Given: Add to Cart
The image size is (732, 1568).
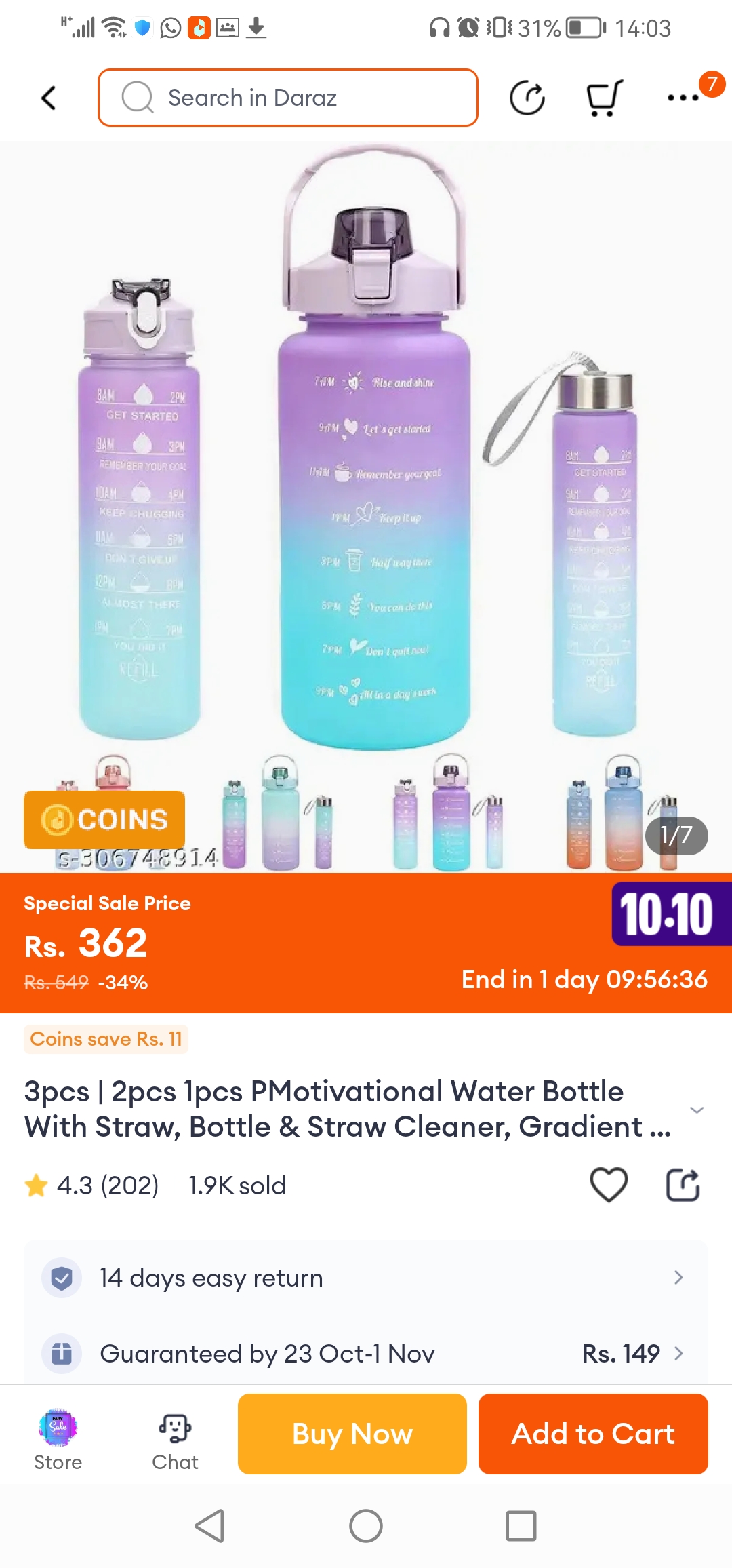Looking at the screenshot, I should point(593,1434).
